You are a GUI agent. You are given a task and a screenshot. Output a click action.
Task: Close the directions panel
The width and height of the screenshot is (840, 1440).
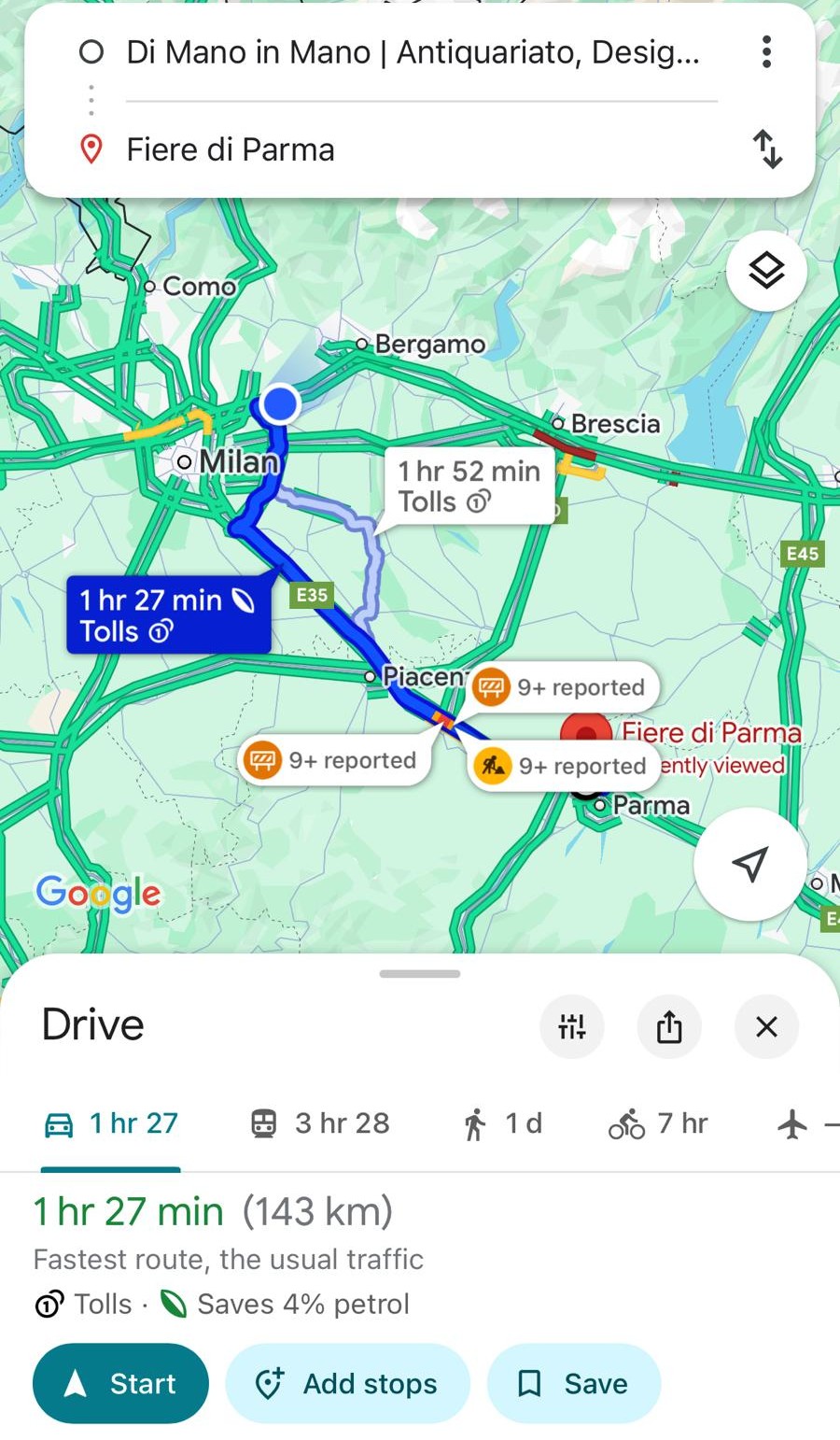(x=766, y=1026)
